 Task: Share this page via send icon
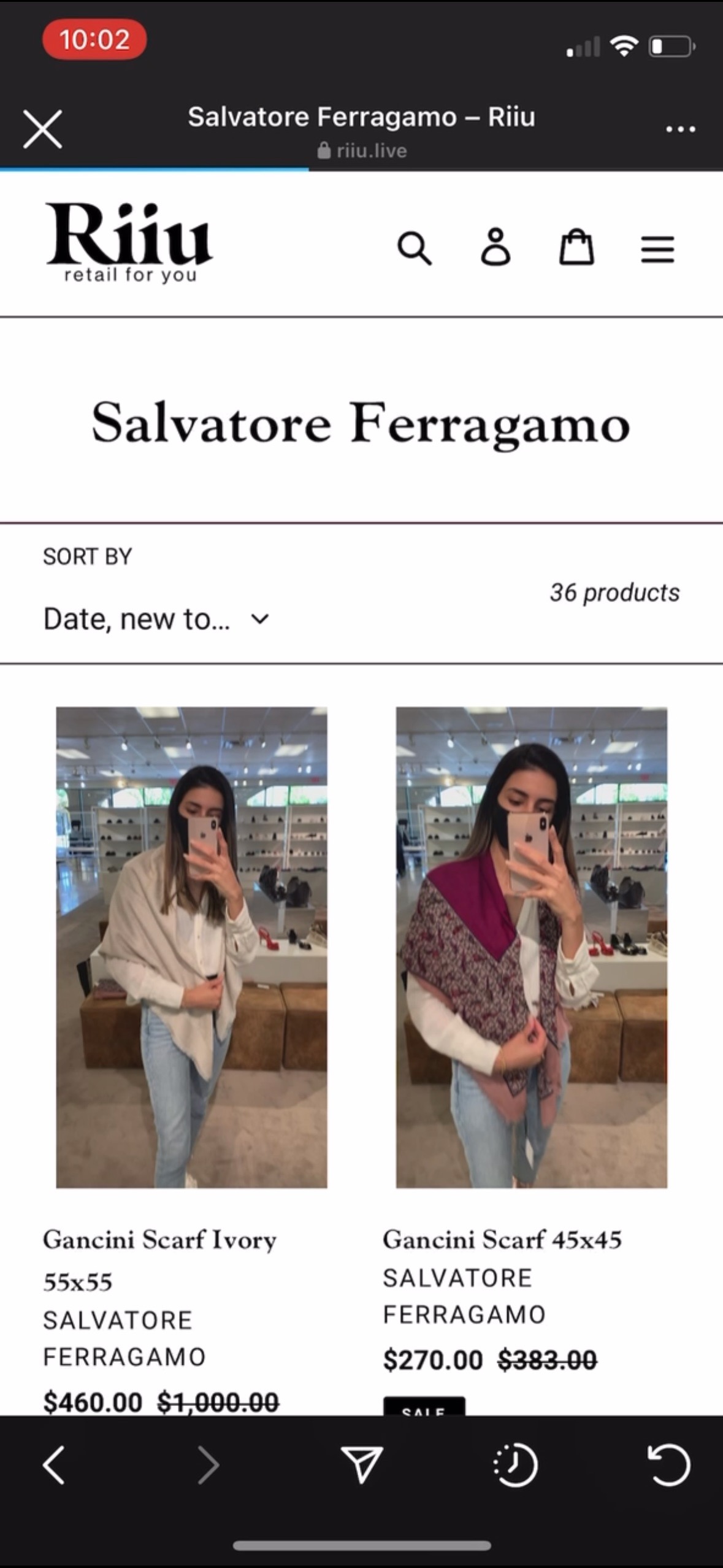362,1466
